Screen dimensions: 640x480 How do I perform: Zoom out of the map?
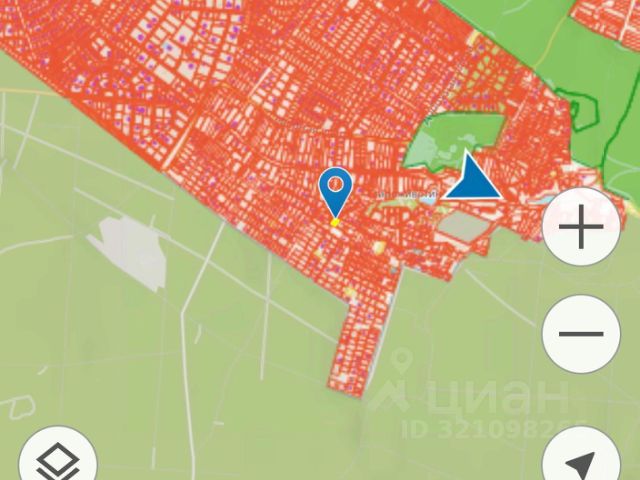coord(581,334)
